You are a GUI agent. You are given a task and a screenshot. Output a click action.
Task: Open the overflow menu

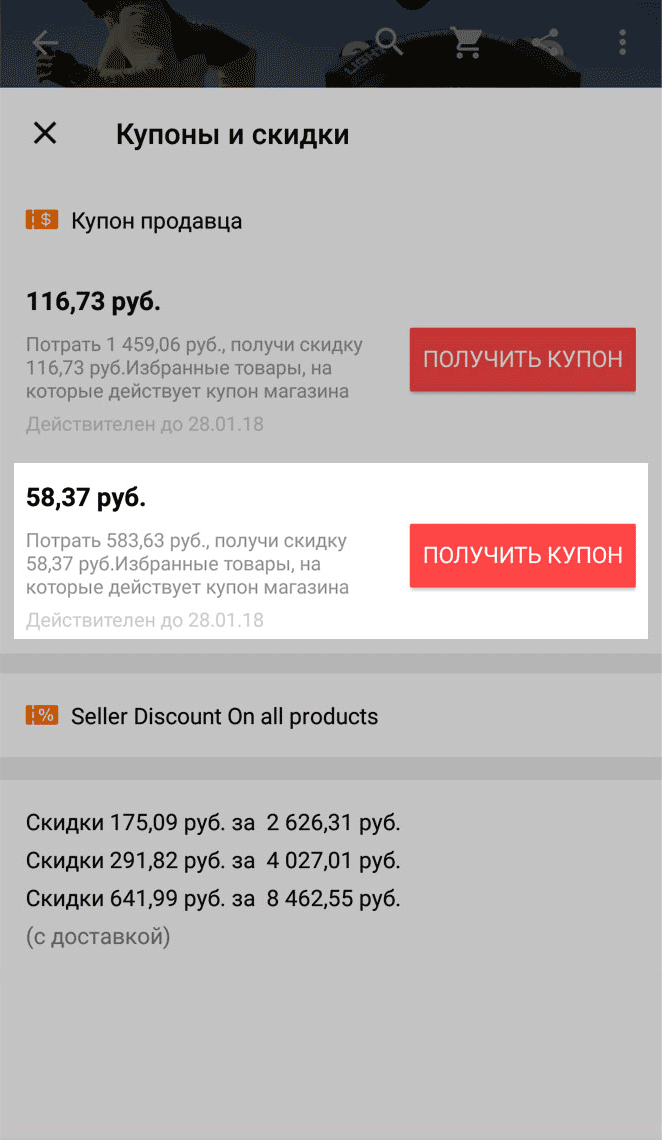tap(623, 44)
